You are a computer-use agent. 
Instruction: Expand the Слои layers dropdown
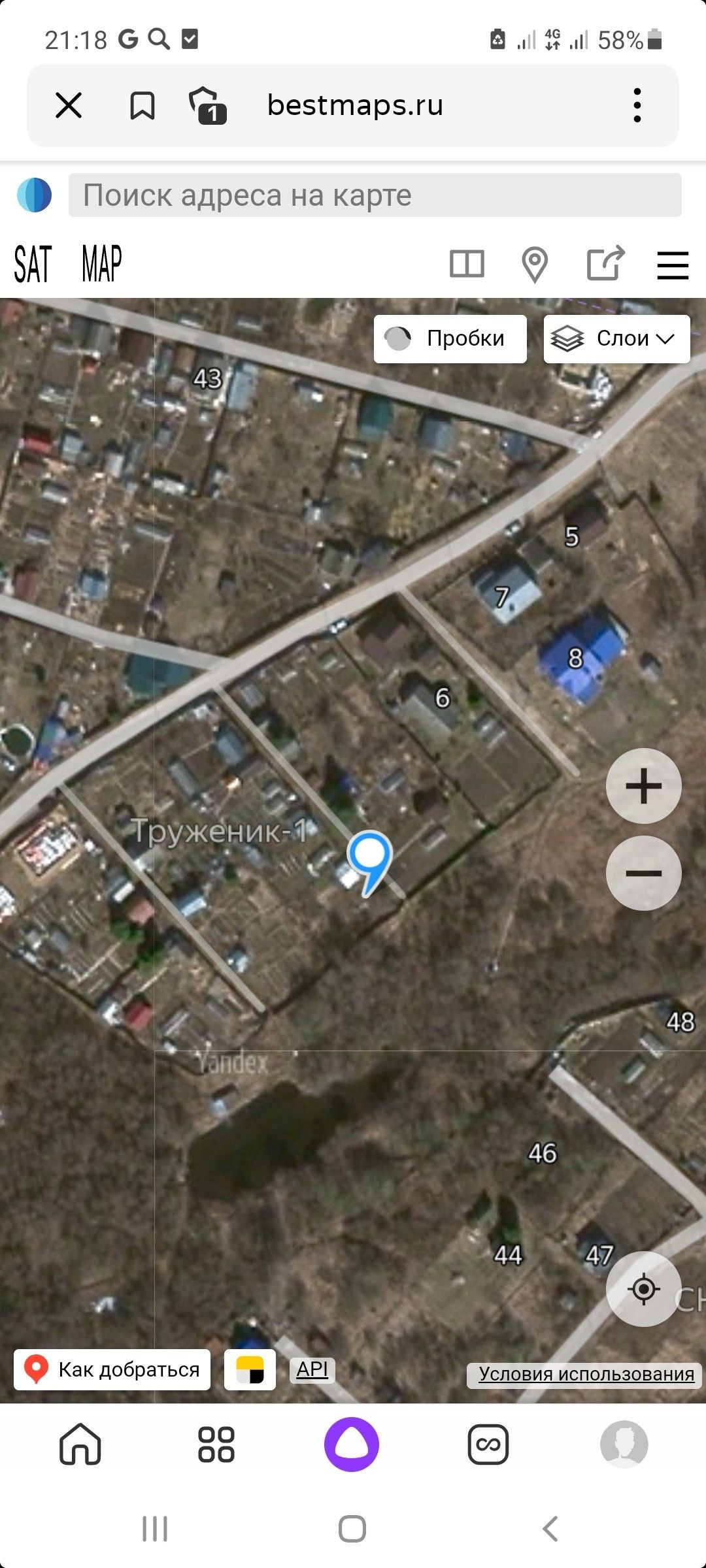(616, 338)
